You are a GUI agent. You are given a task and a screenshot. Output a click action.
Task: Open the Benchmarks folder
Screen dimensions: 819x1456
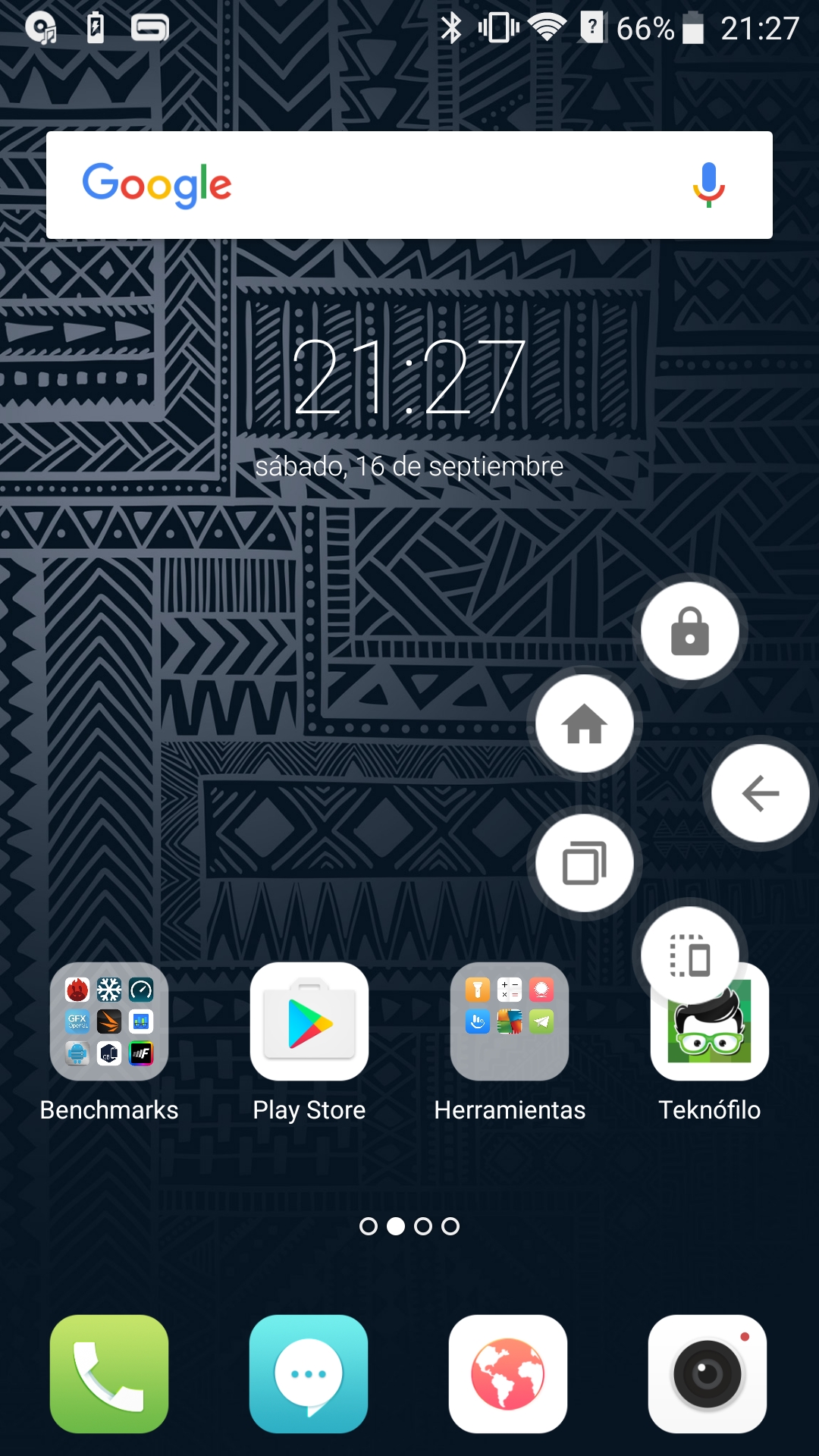tap(109, 1021)
